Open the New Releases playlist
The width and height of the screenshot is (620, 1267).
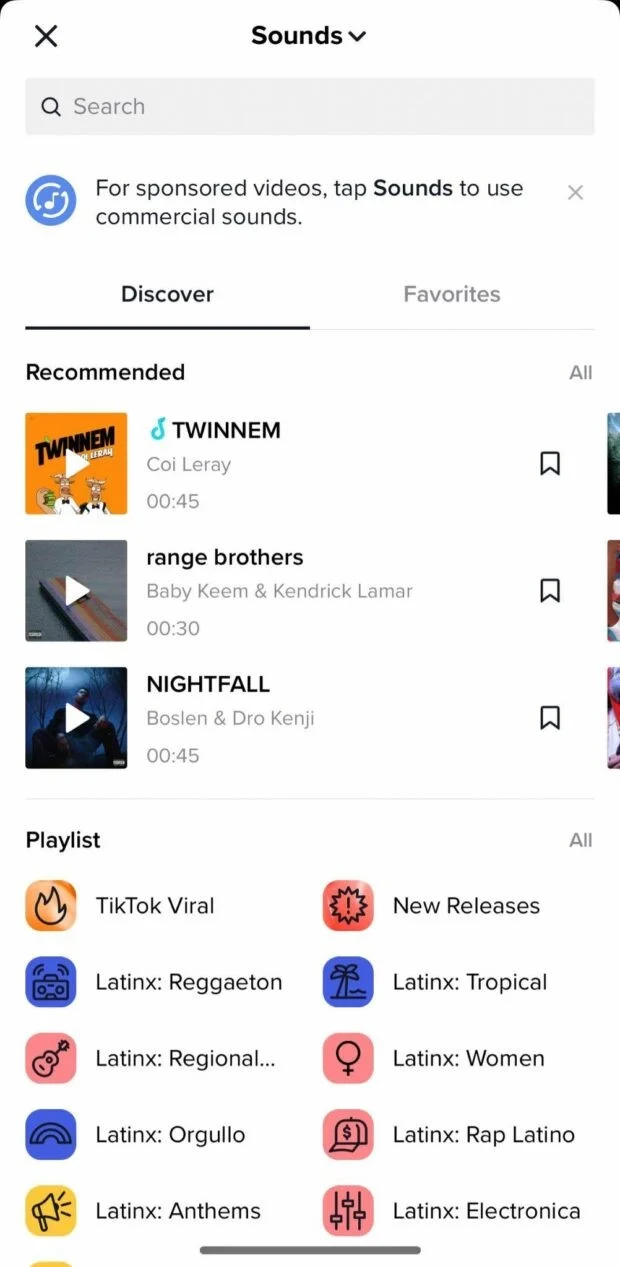466,906
